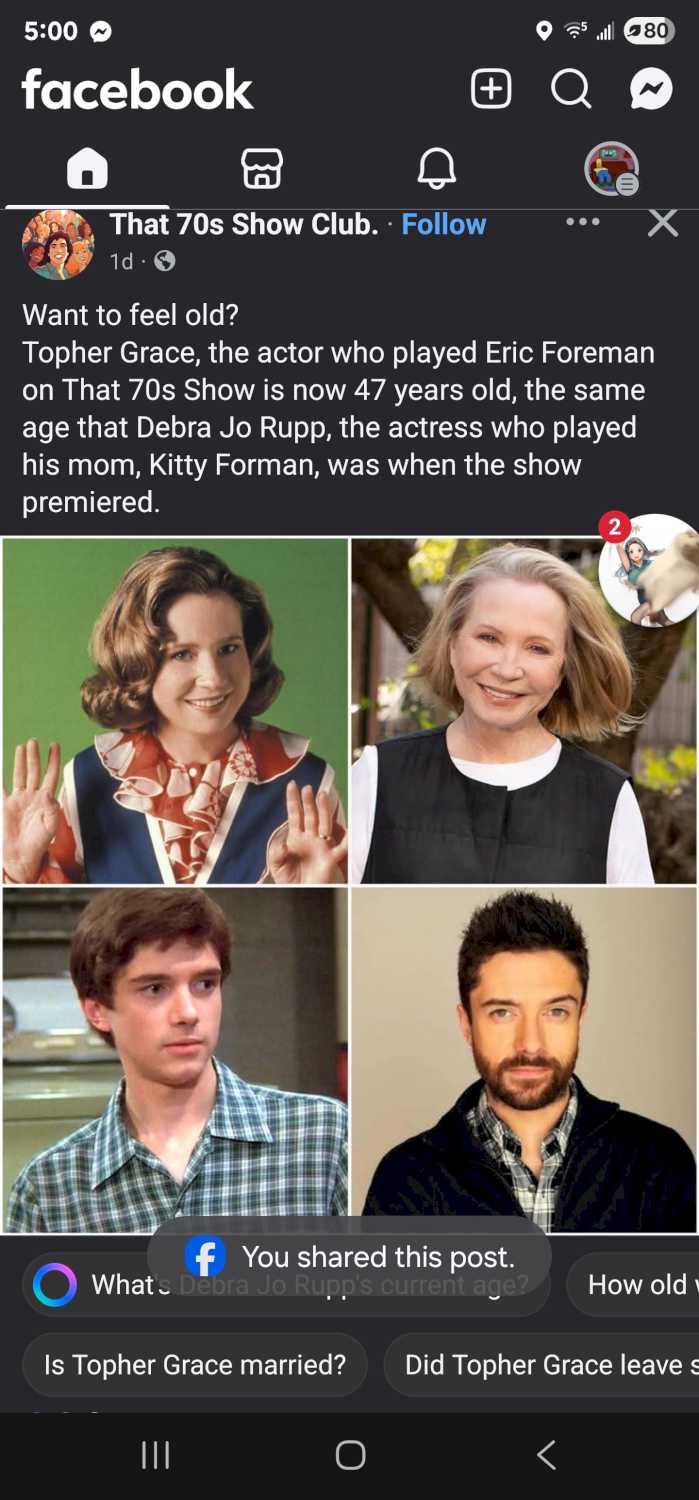Viewport: 699px width, 1500px height.
Task: Open Messenger chats
Action: 651,90
